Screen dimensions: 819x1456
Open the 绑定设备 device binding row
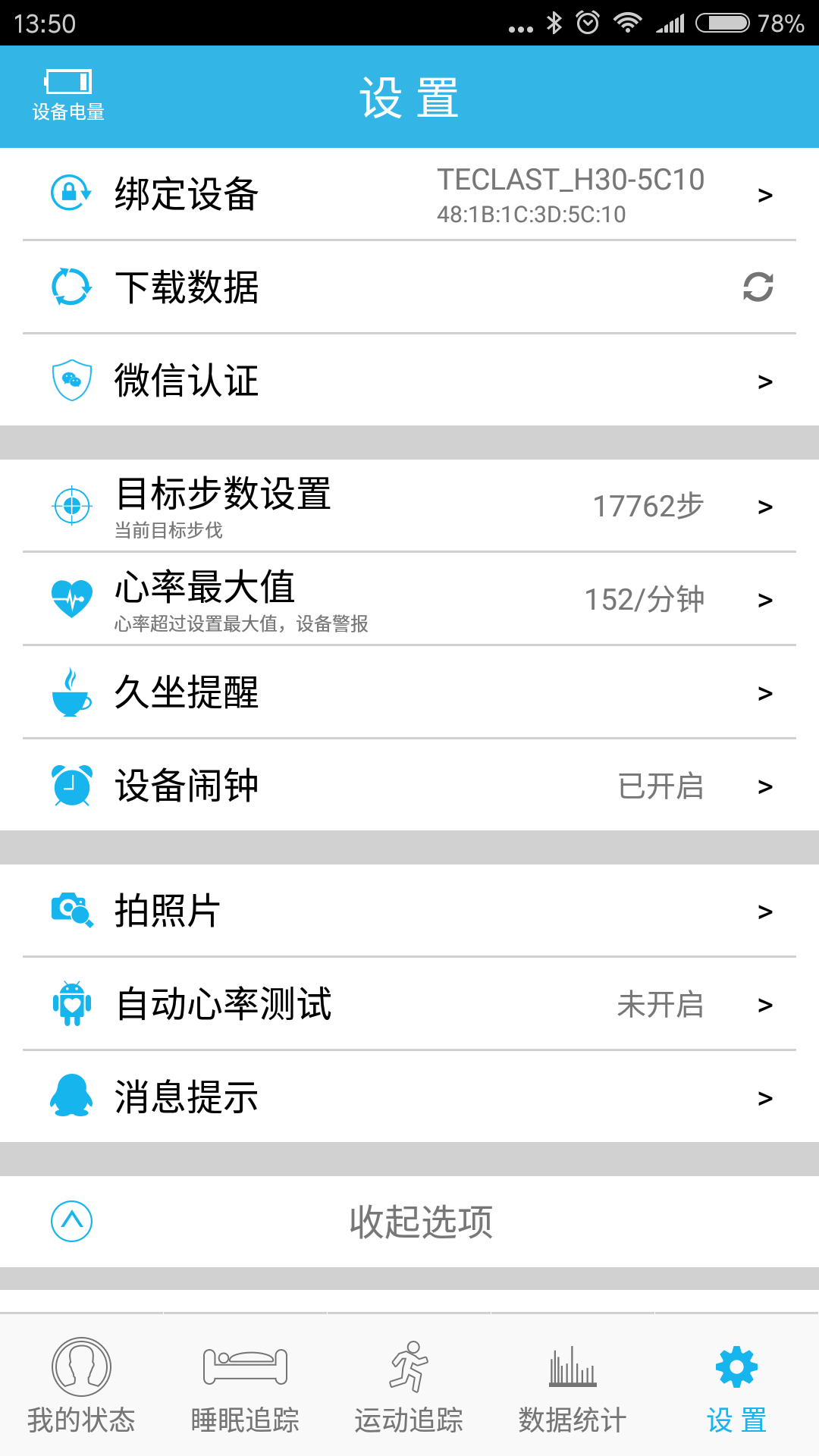(x=409, y=194)
